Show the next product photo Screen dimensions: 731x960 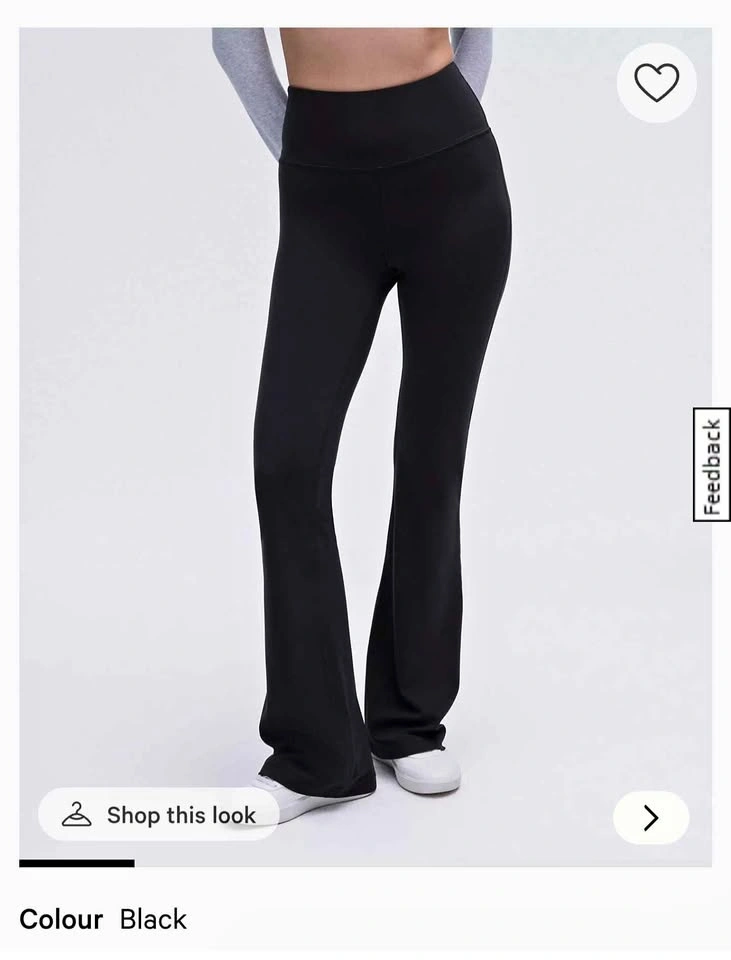651,818
